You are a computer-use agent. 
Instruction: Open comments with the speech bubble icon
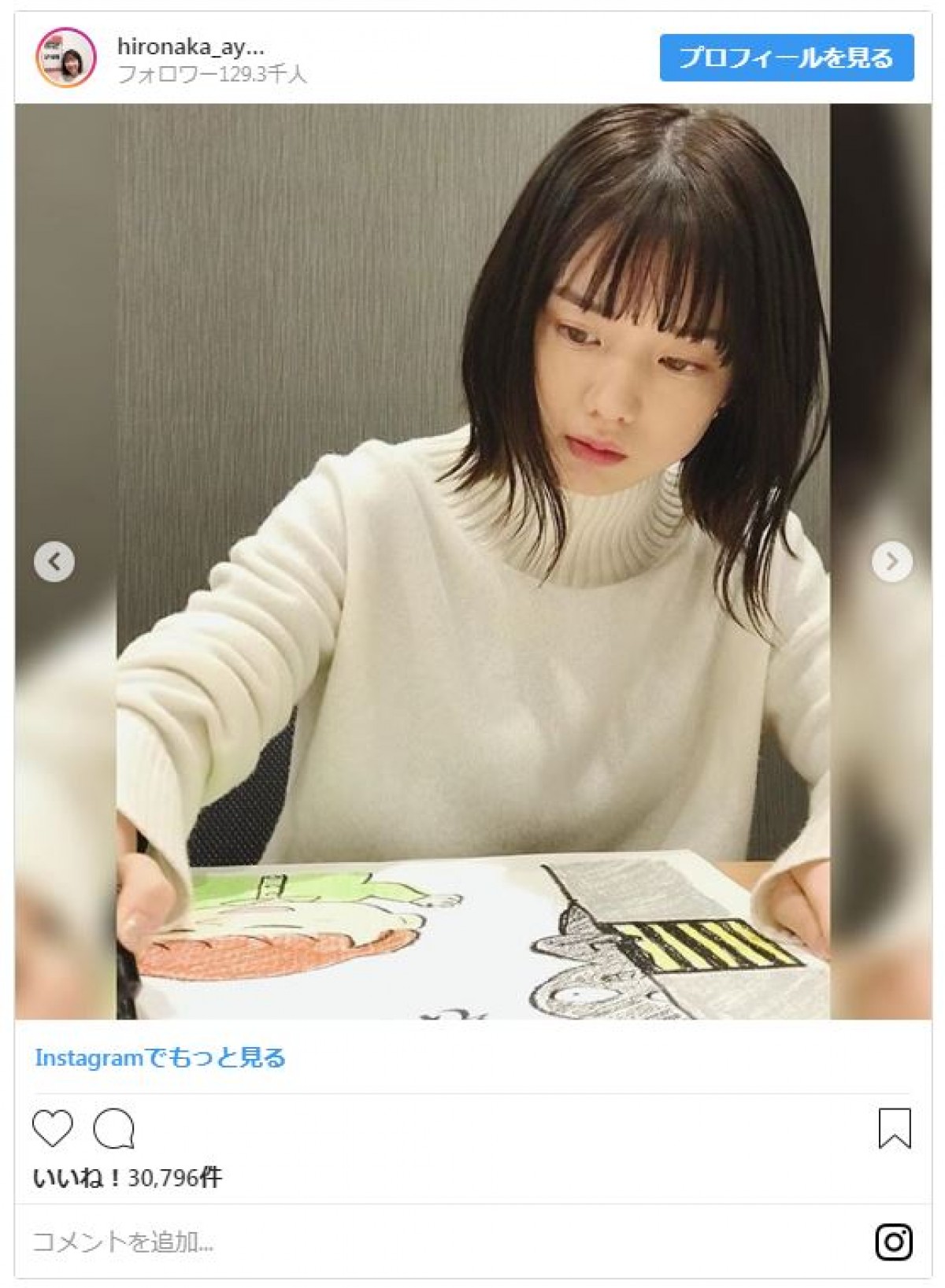[x=114, y=1128]
